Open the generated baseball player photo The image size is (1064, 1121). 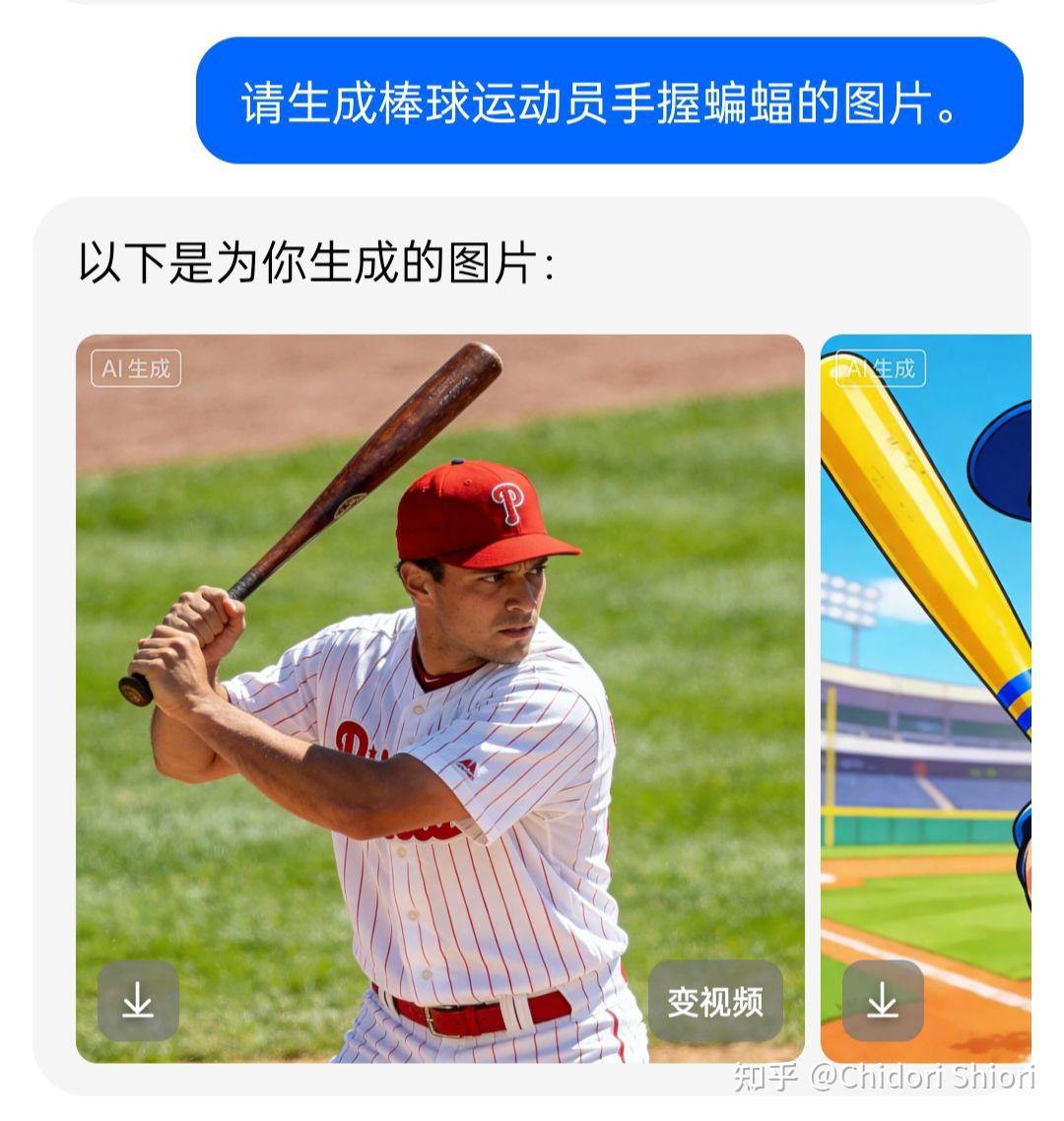click(x=439, y=690)
